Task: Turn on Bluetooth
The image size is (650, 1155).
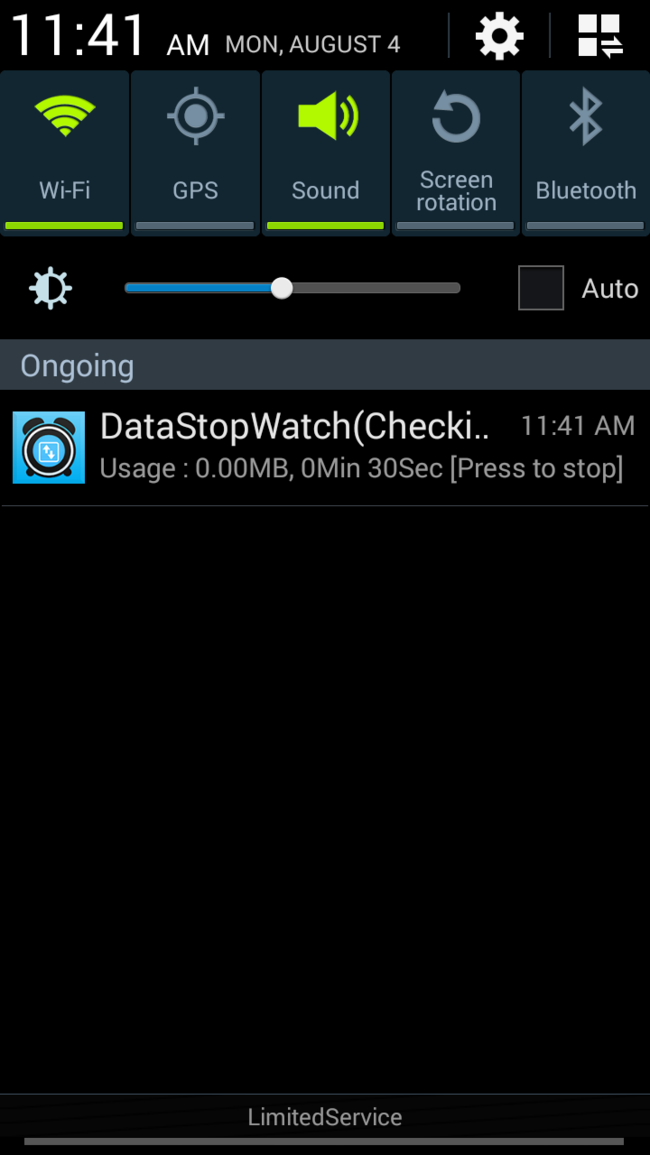Action: pyautogui.click(x=586, y=153)
